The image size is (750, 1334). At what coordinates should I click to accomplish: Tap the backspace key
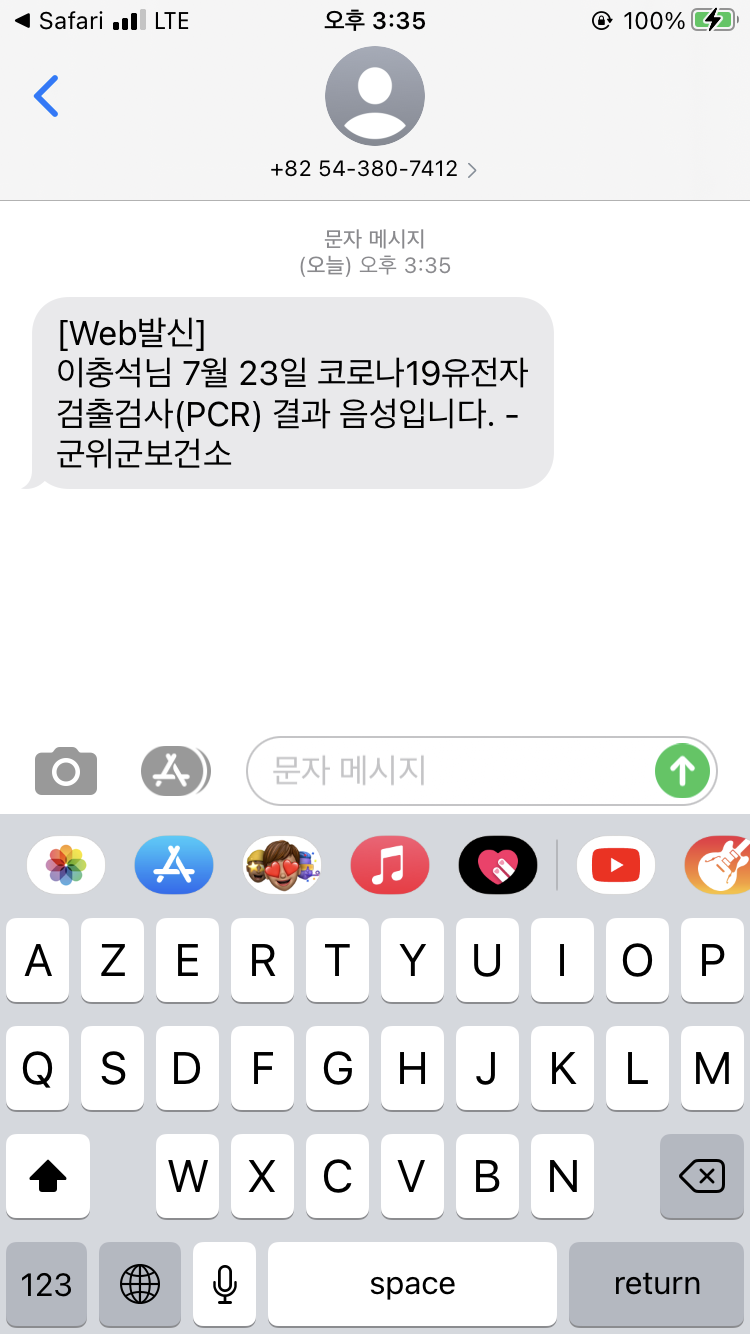[702, 1176]
